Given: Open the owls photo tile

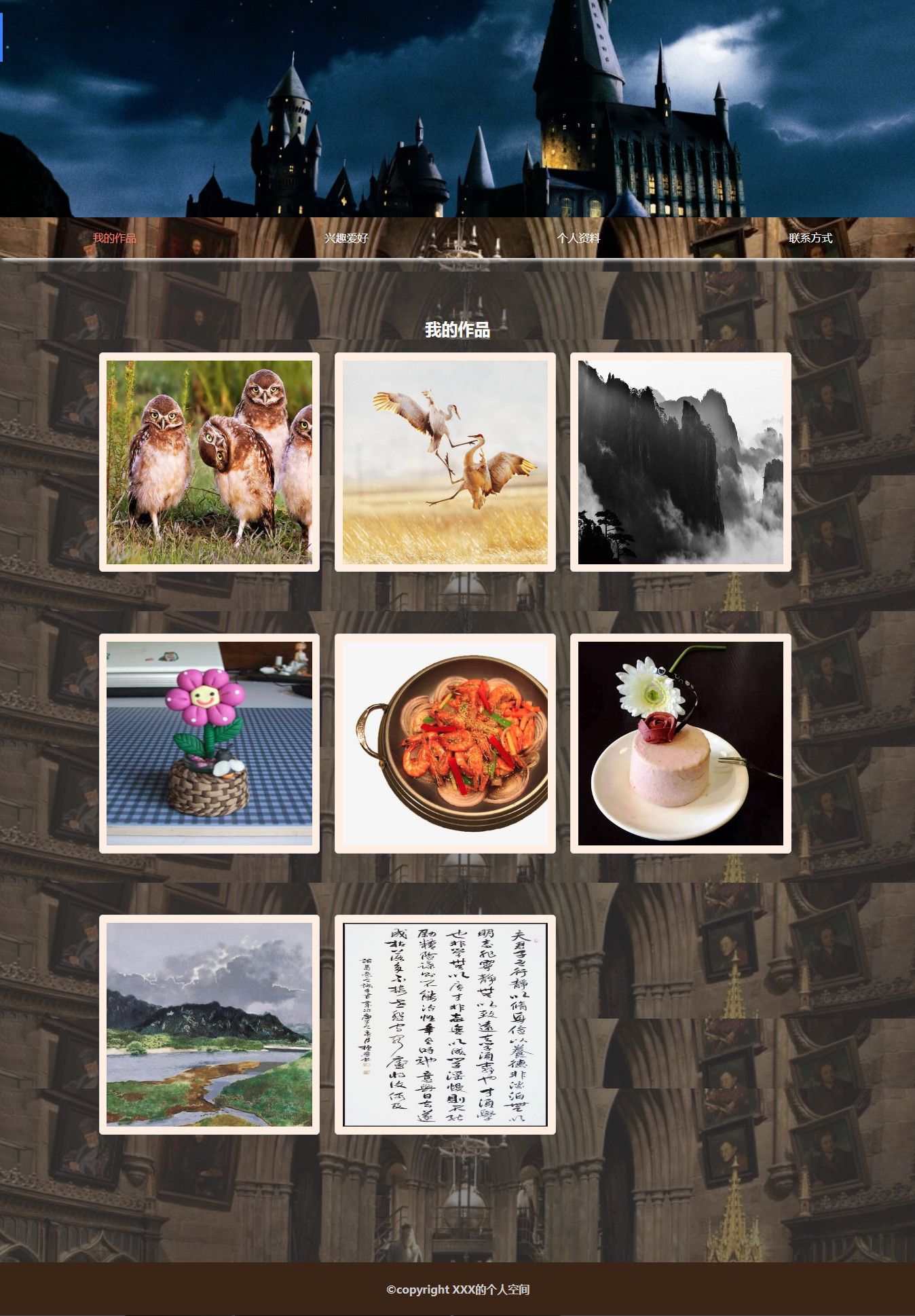Looking at the screenshot, I should pyautogui.click(x=209, y=462).
